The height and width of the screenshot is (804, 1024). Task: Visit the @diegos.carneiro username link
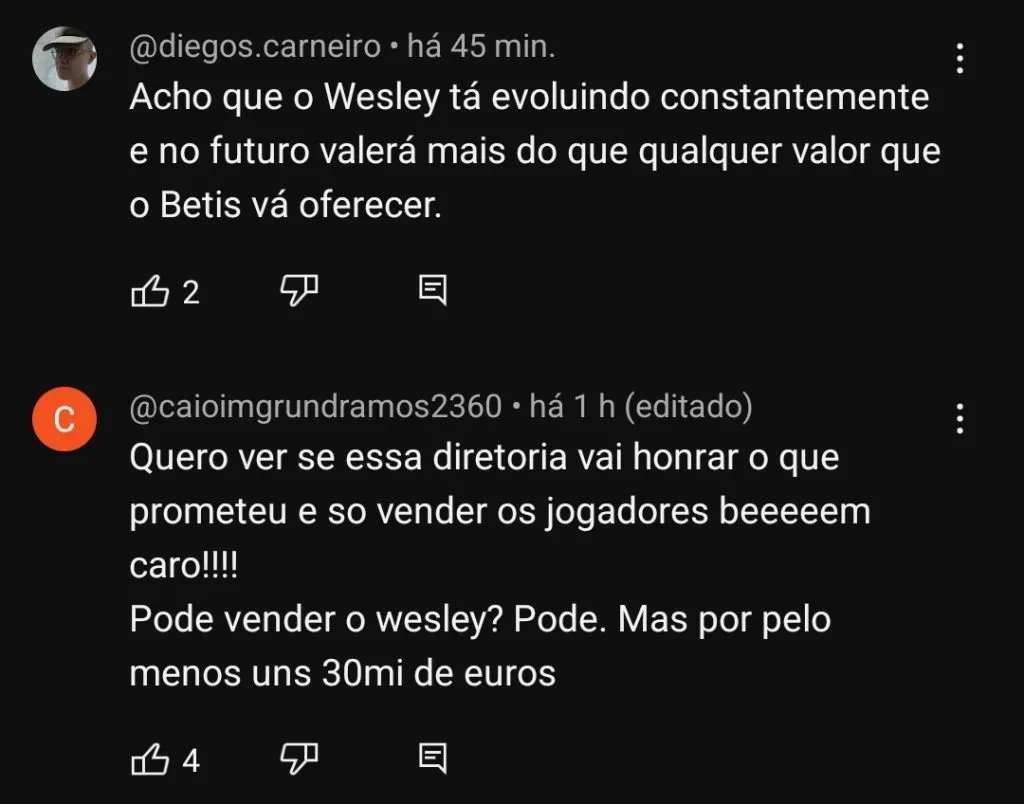(256, 46)
